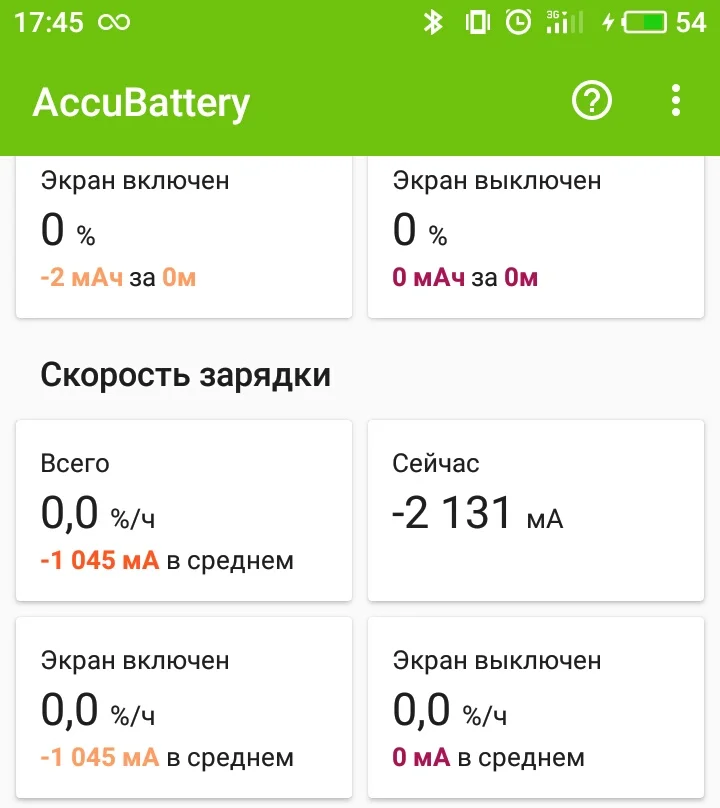
Task: Open the overflow menu
Action: pos(676,101)
